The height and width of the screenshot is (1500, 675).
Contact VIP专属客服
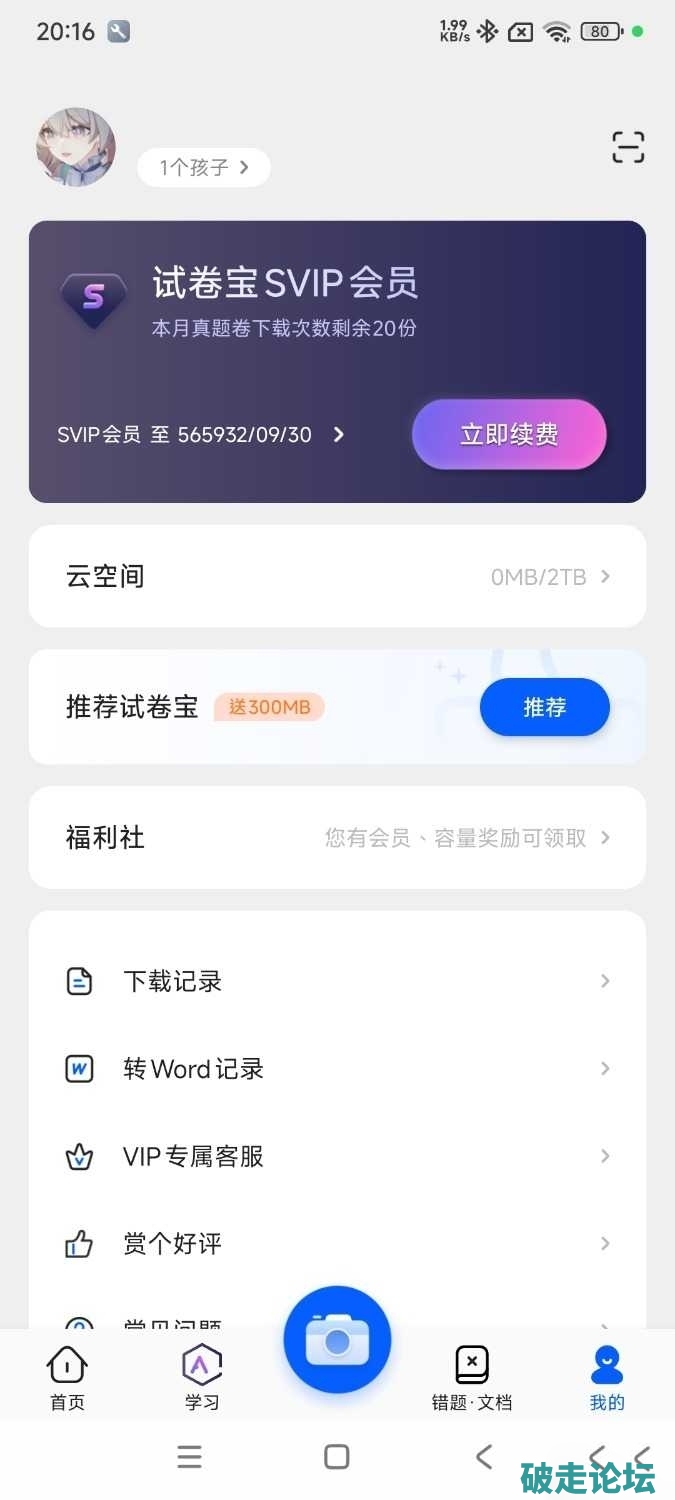[337, 1156]
